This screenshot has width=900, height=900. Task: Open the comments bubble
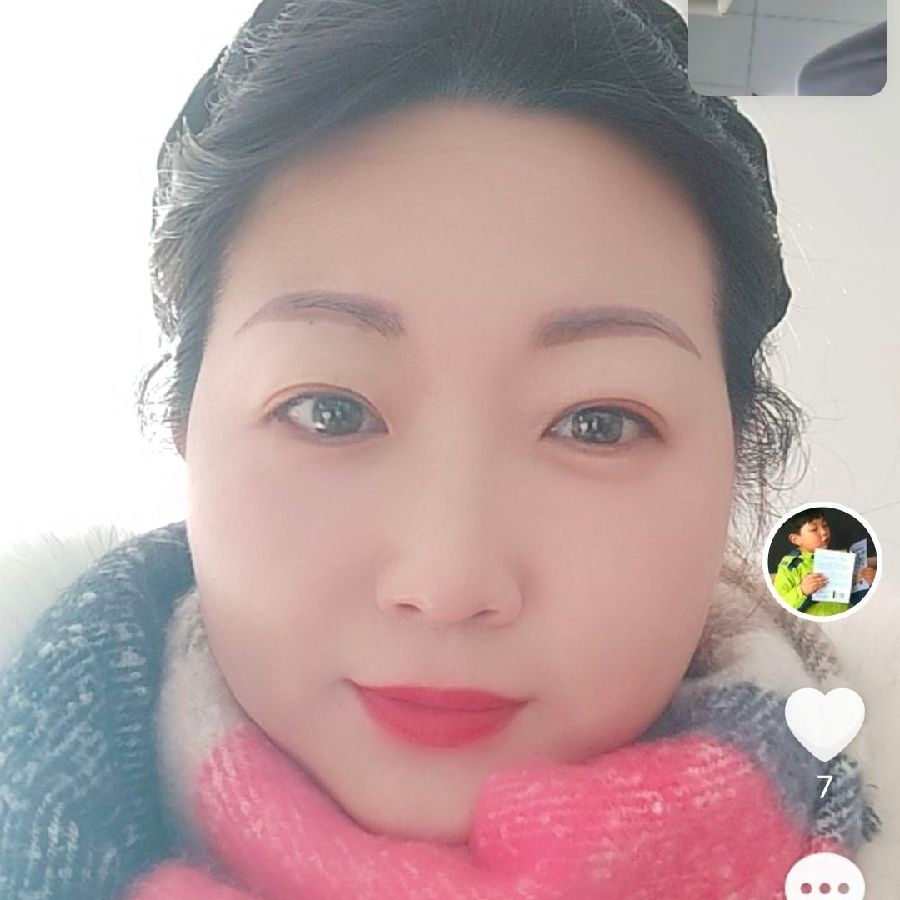coord(824,882)
